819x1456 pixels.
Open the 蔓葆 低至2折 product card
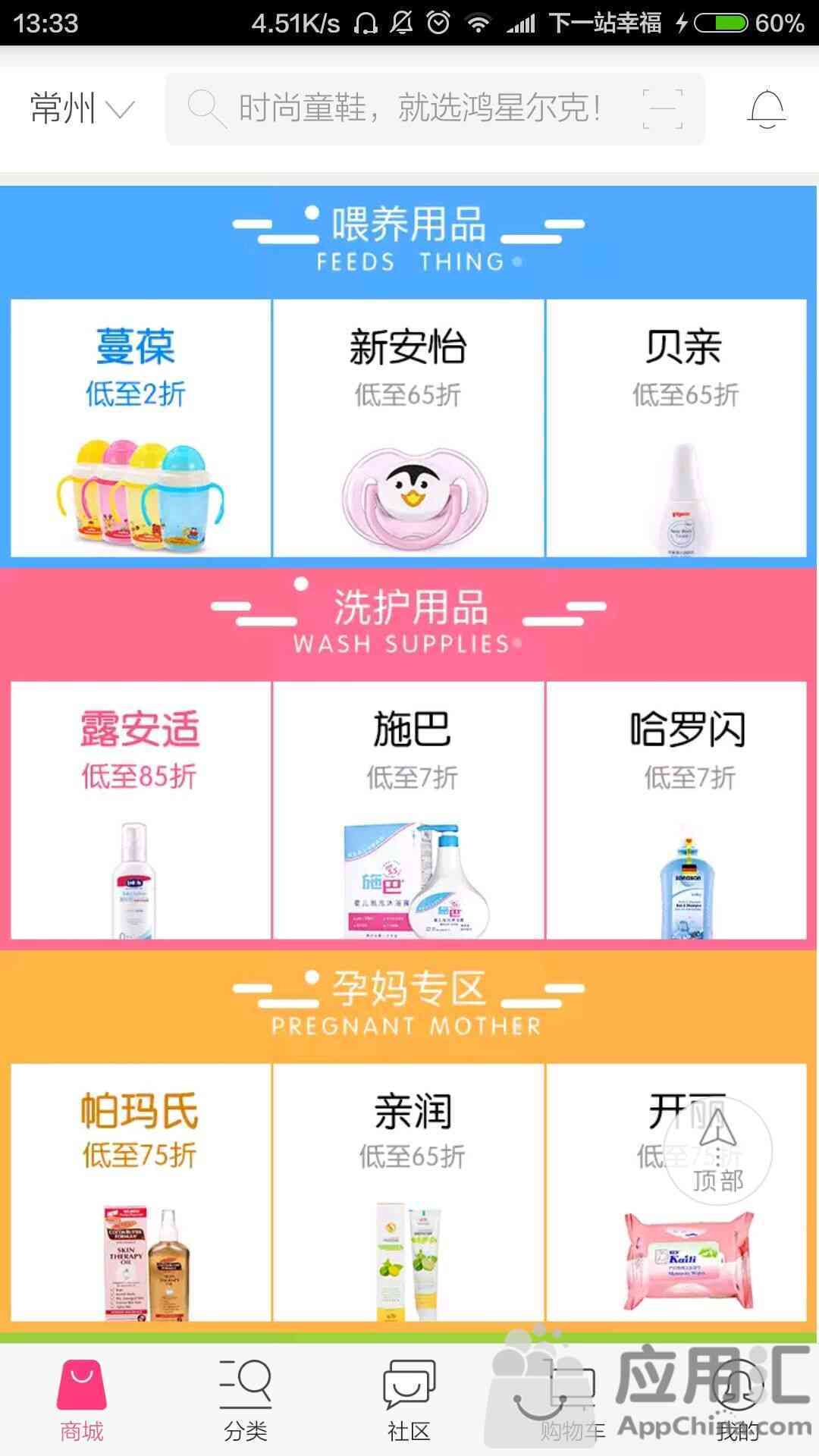140,428
